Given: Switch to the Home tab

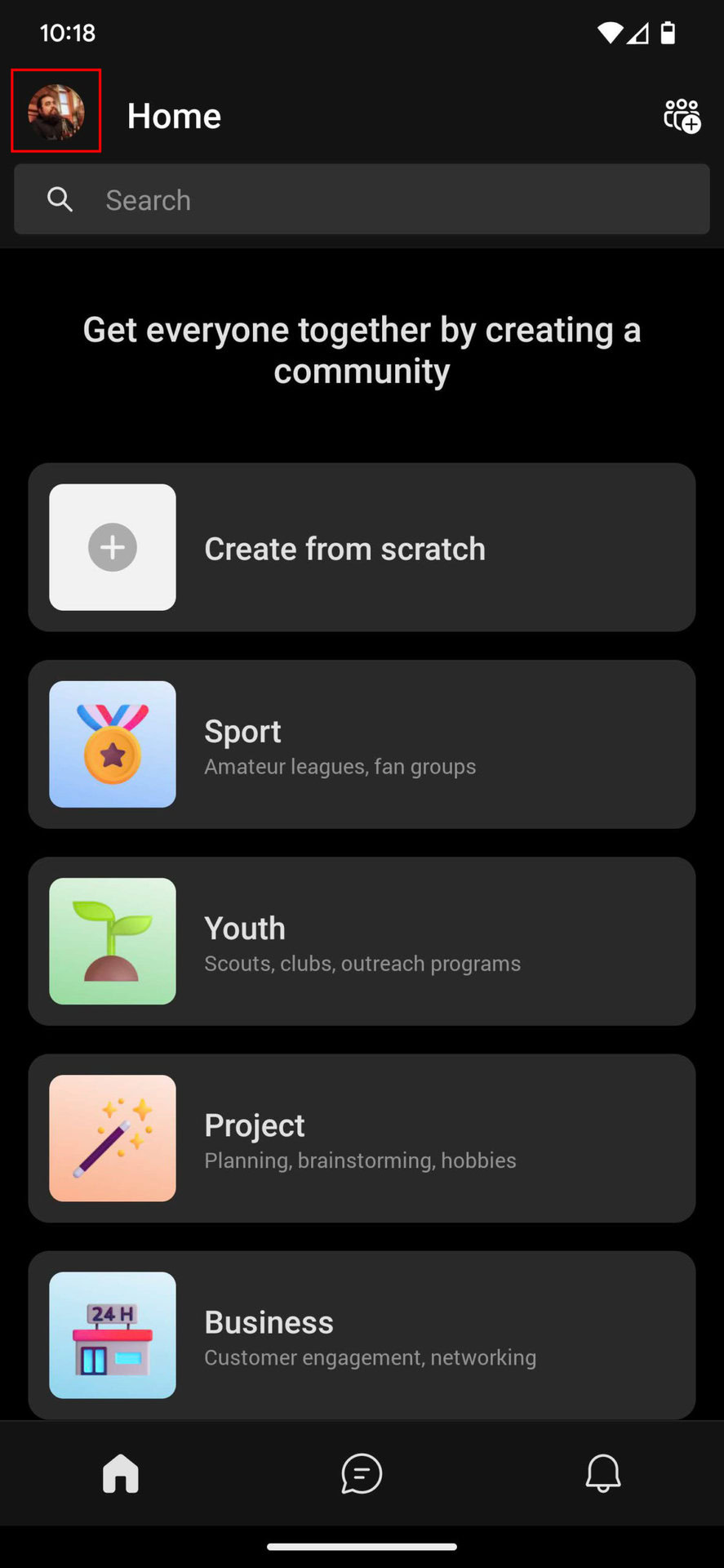Looking at the screenshot, I should pos(121,1473).
